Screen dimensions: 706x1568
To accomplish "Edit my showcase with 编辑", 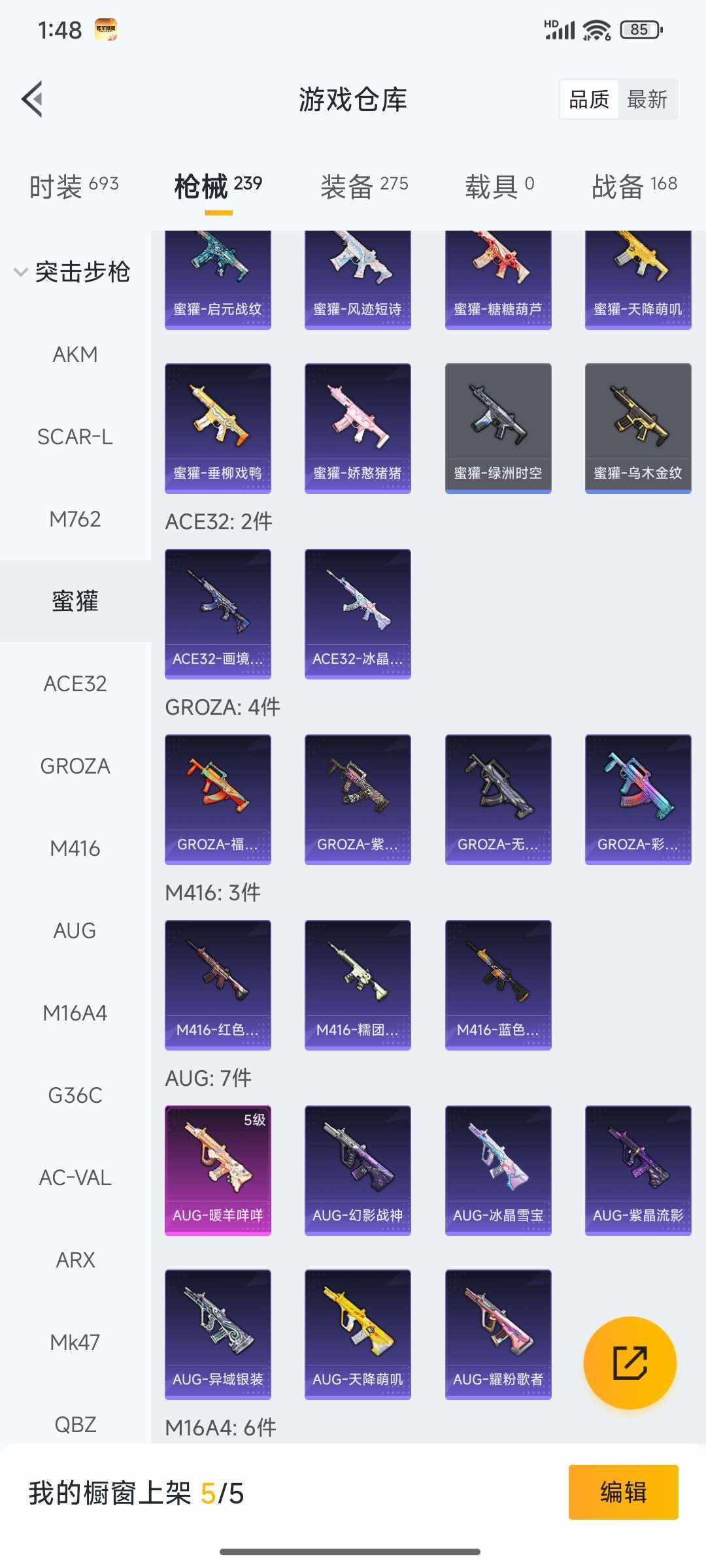I will (x=623, y=1492).
